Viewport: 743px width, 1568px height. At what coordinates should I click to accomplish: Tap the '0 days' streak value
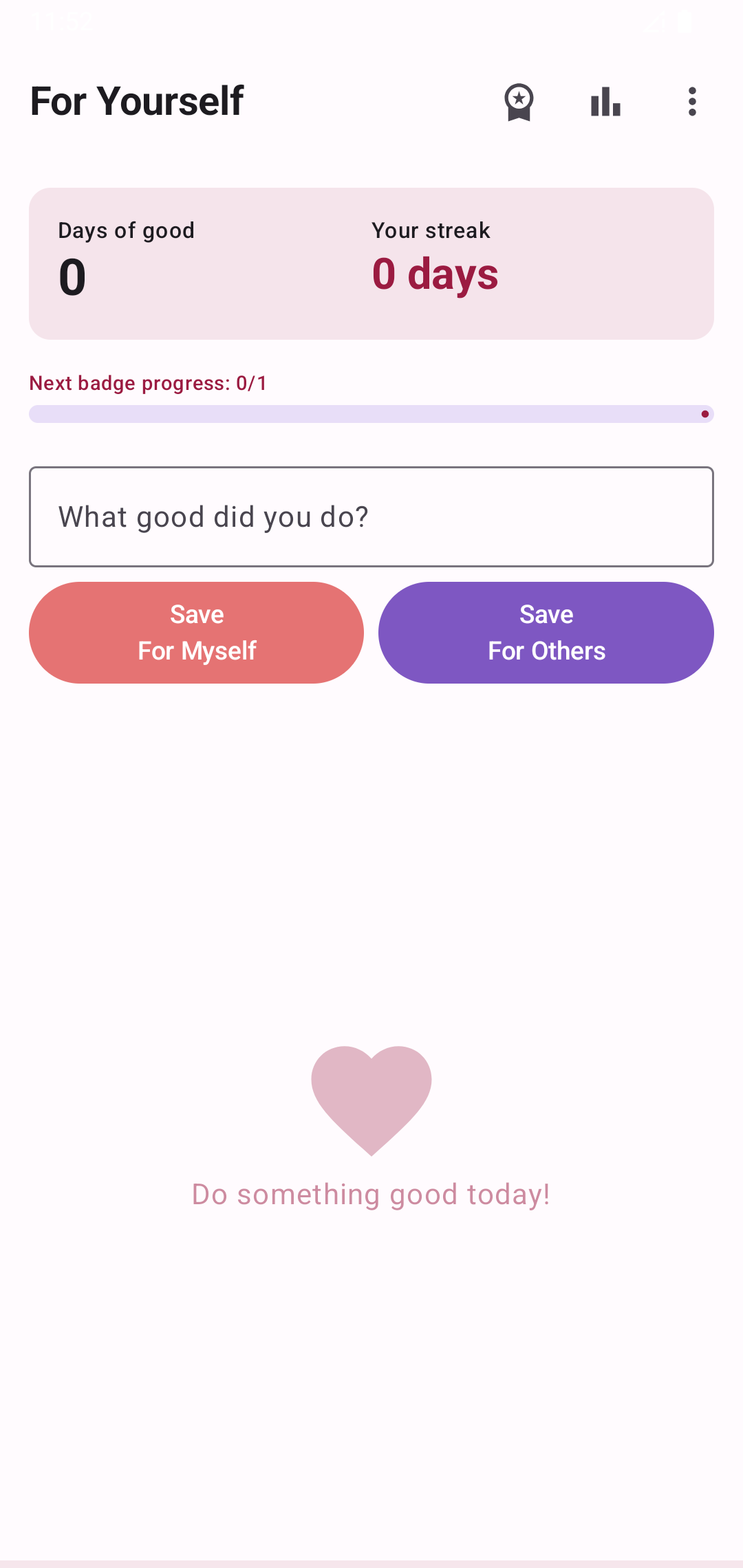434,274
